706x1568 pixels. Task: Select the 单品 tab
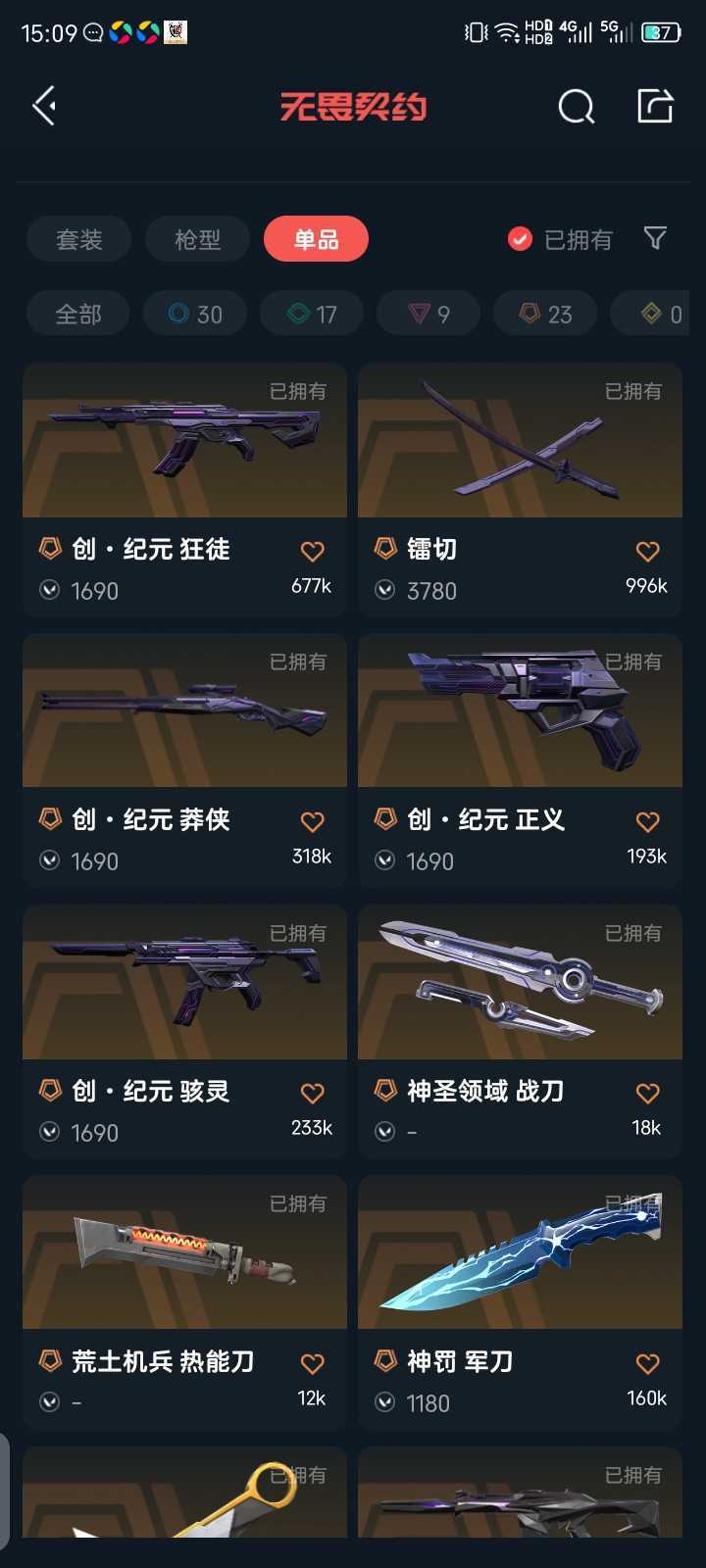click(316, 238)
